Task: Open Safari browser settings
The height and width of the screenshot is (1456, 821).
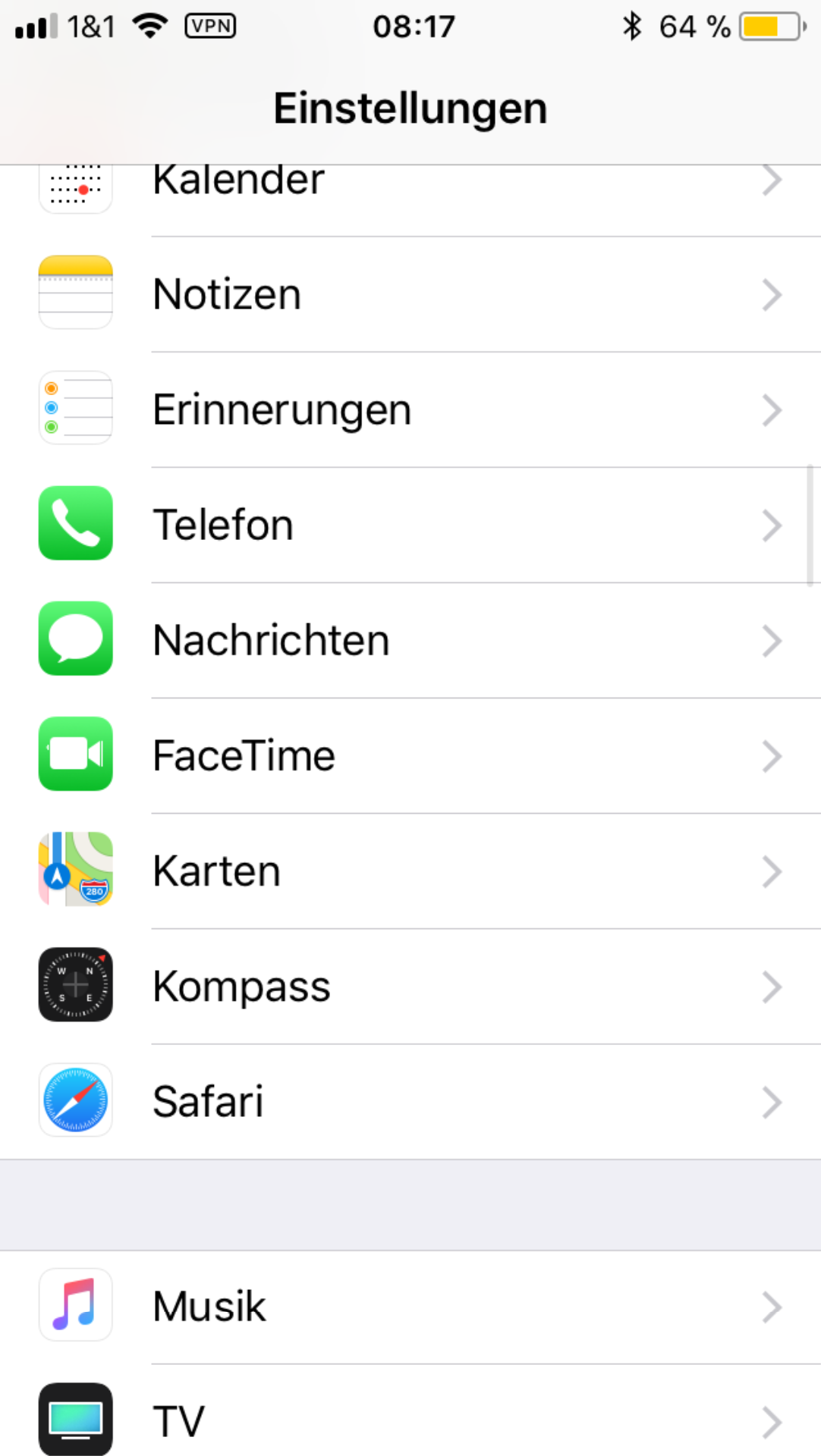Action: (x=410, y=1101)
